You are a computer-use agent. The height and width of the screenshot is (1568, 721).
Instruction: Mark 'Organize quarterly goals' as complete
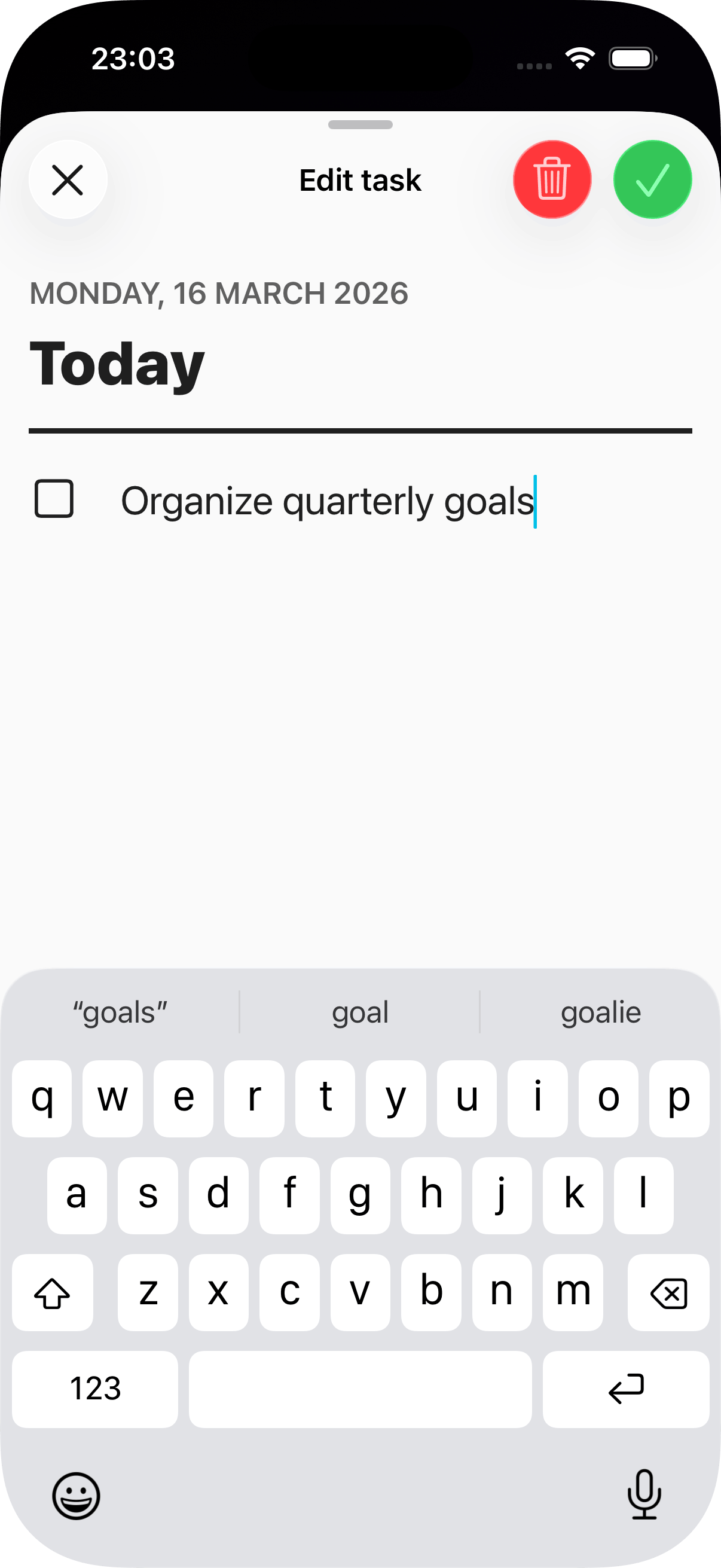click(55, 499)
